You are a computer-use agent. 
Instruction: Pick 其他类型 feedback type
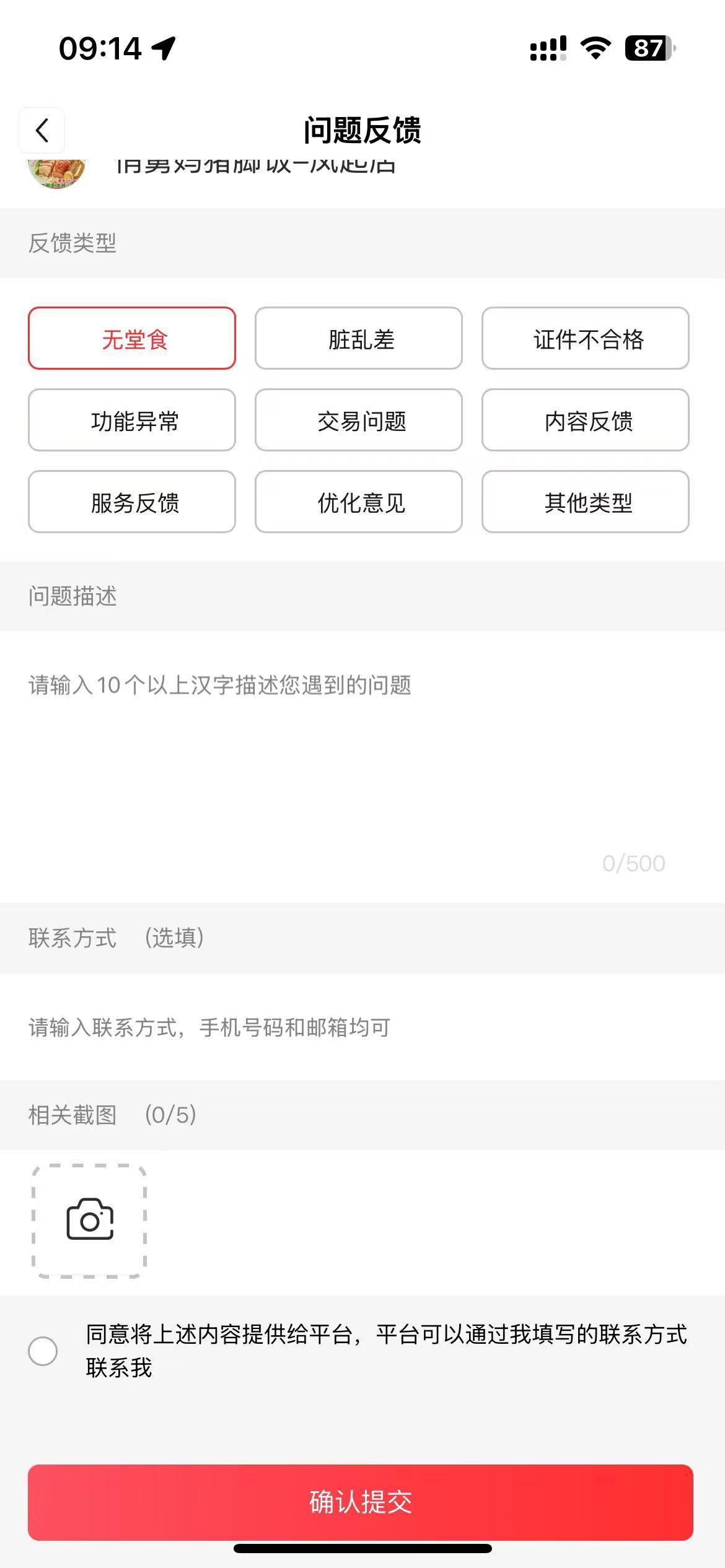(x=586, y=502)
